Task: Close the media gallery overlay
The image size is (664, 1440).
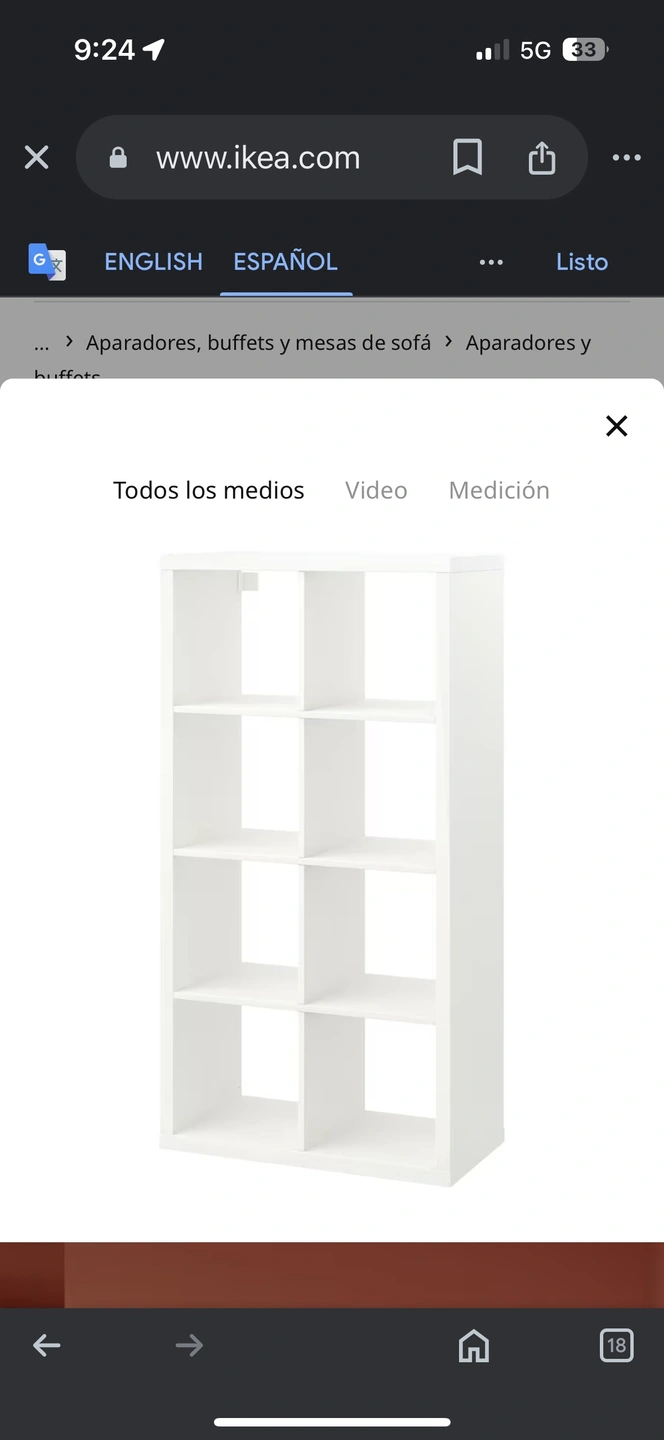Action: click(x=617, y=426)
